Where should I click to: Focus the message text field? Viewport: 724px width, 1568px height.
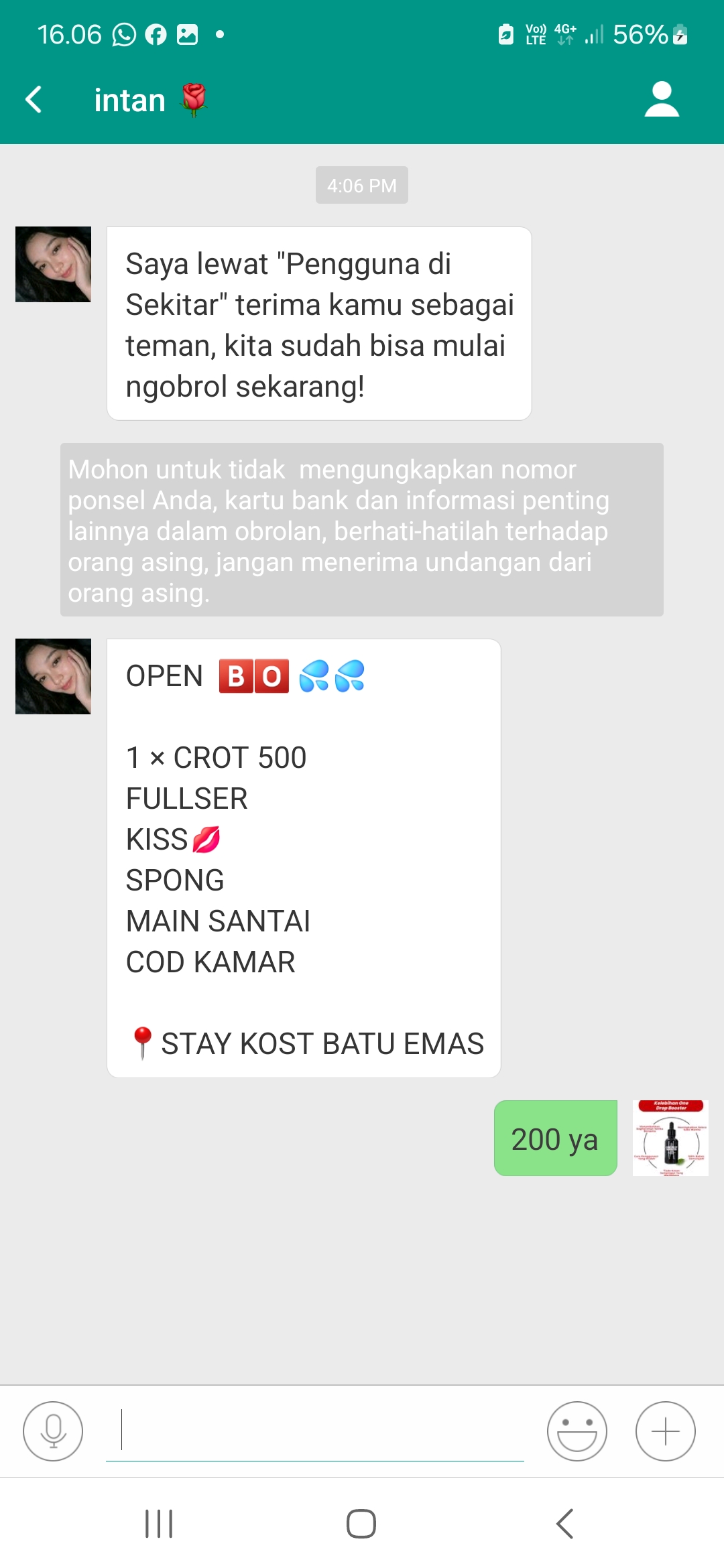(315, 1431)
